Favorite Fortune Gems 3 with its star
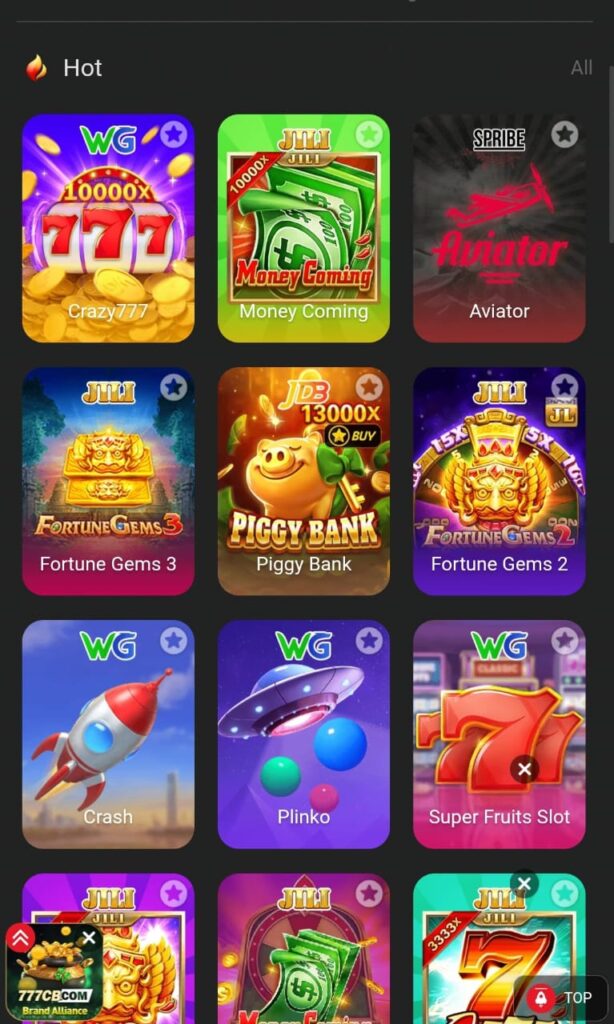This screenshot has height=1024, width=614. [174, 387]
